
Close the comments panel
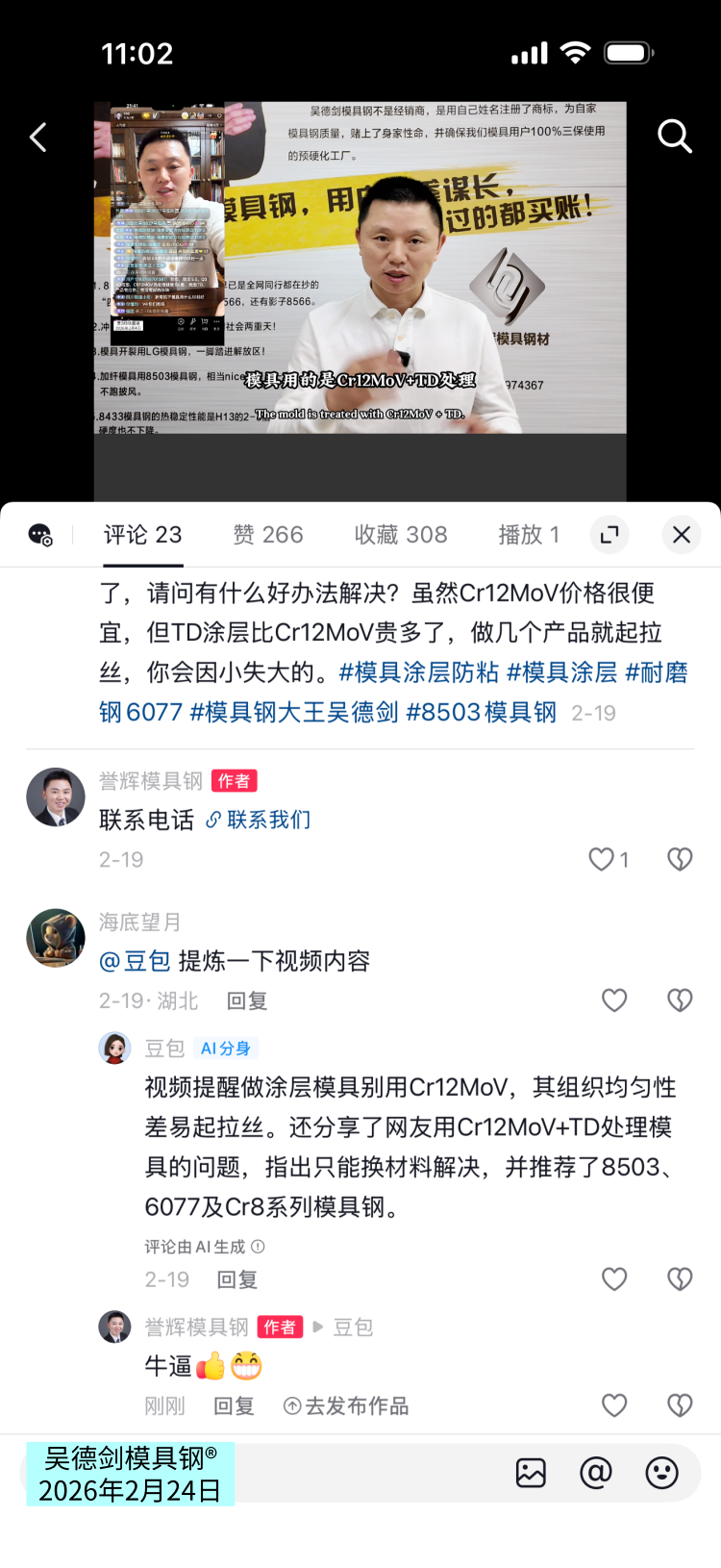point(682,535)
